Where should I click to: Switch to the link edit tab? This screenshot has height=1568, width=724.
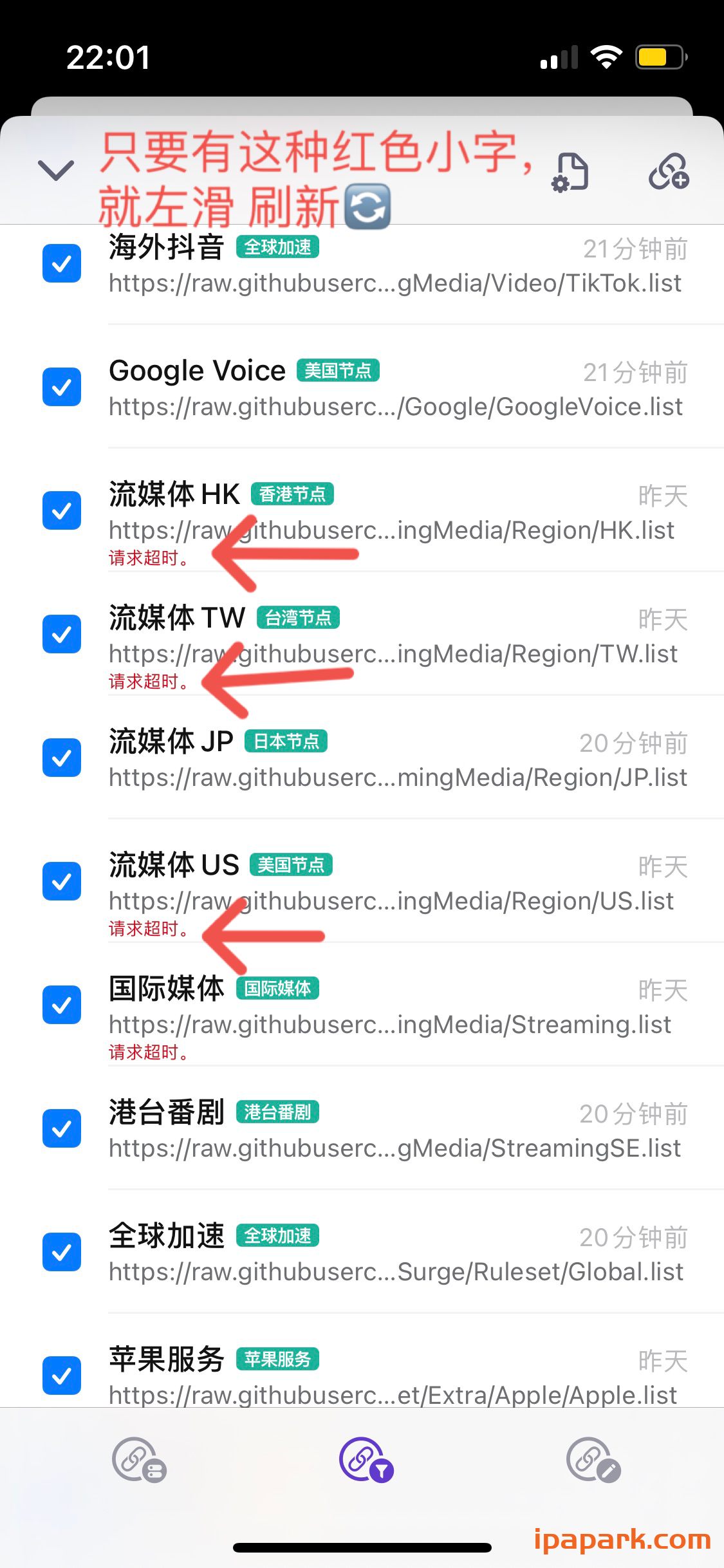coord(593,1460)
